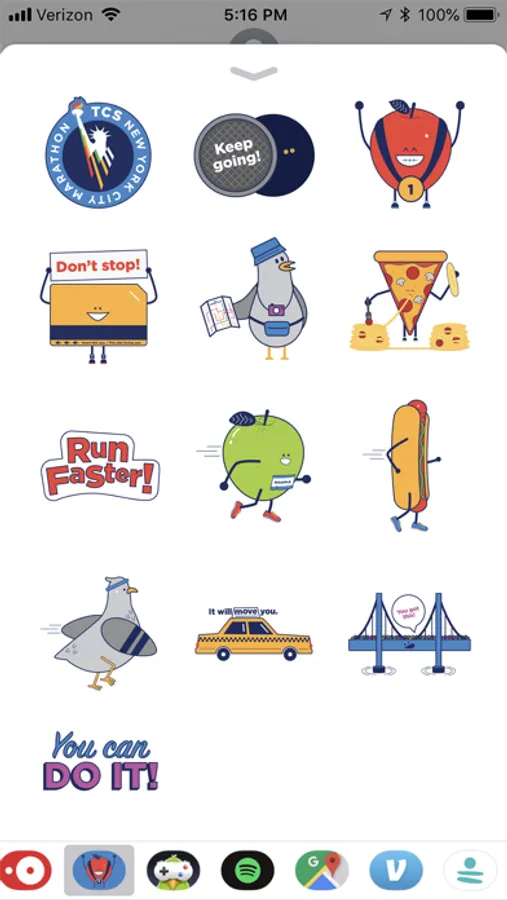Open the Spotify iMessage app

pyautogui.click(x=247, y=870)
